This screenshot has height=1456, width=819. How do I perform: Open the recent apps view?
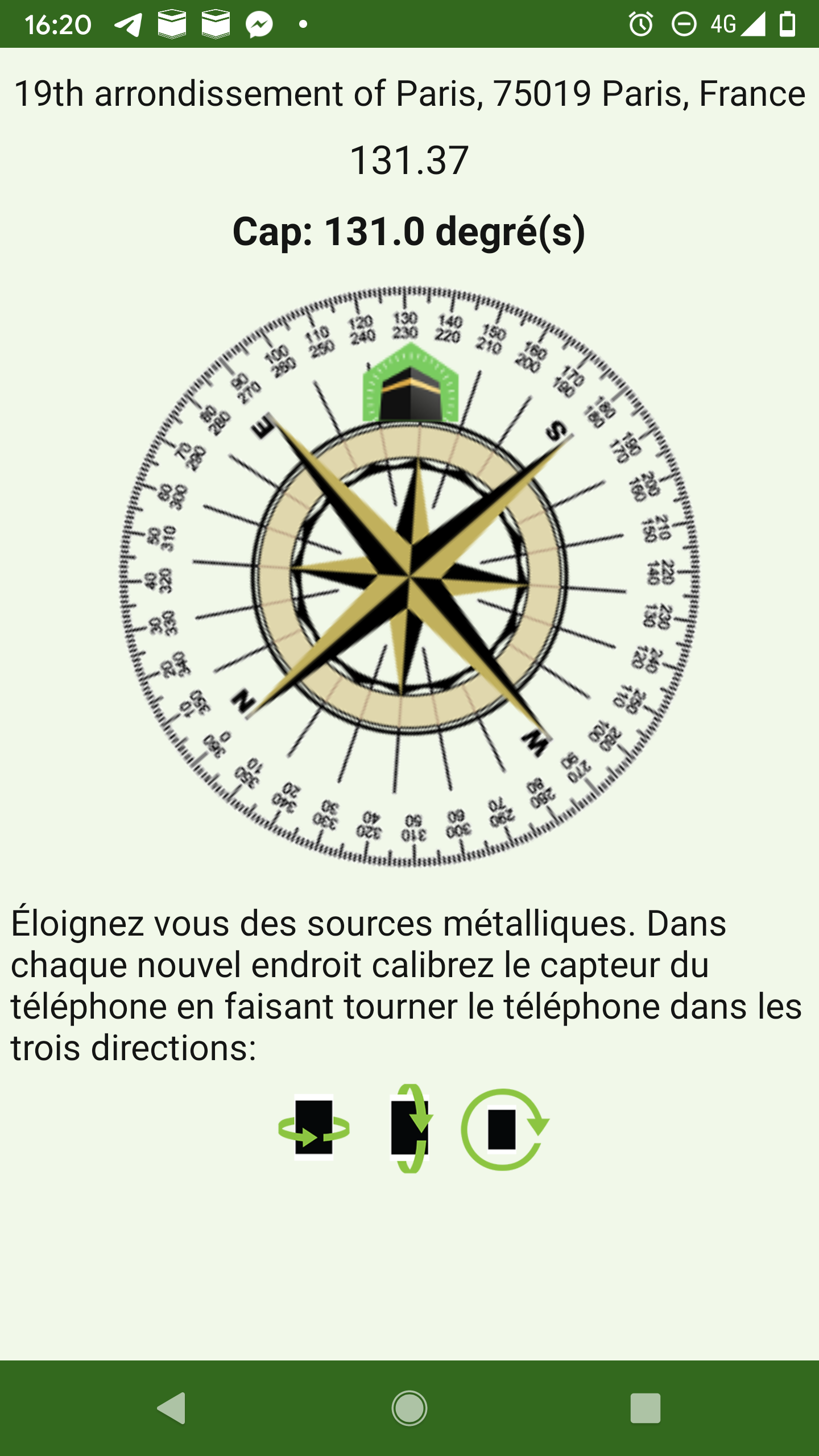(645, 1408)
